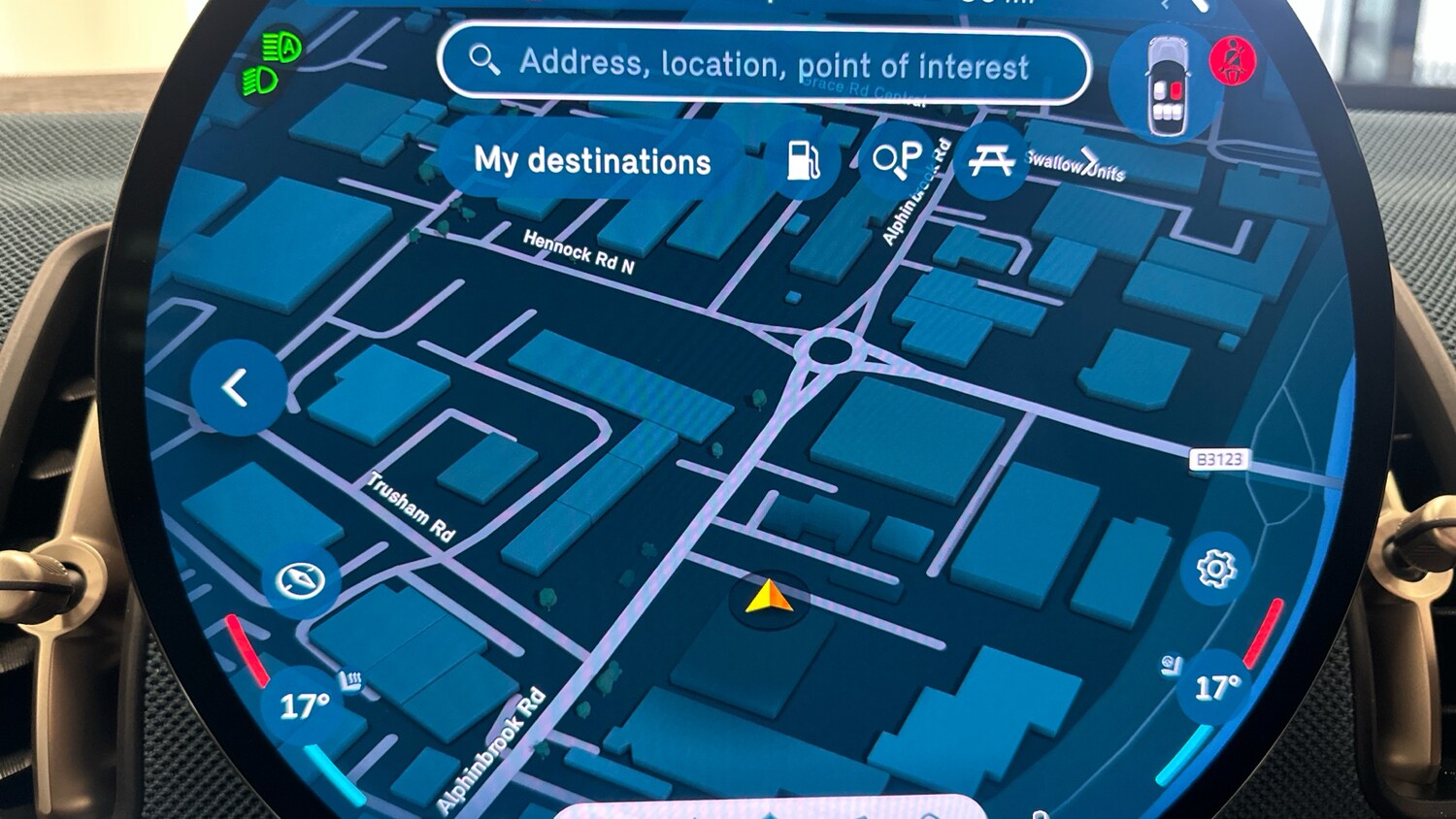This screenshot has width=1456, height=819.
Task: Open My destinations
Action: (592, 160)
